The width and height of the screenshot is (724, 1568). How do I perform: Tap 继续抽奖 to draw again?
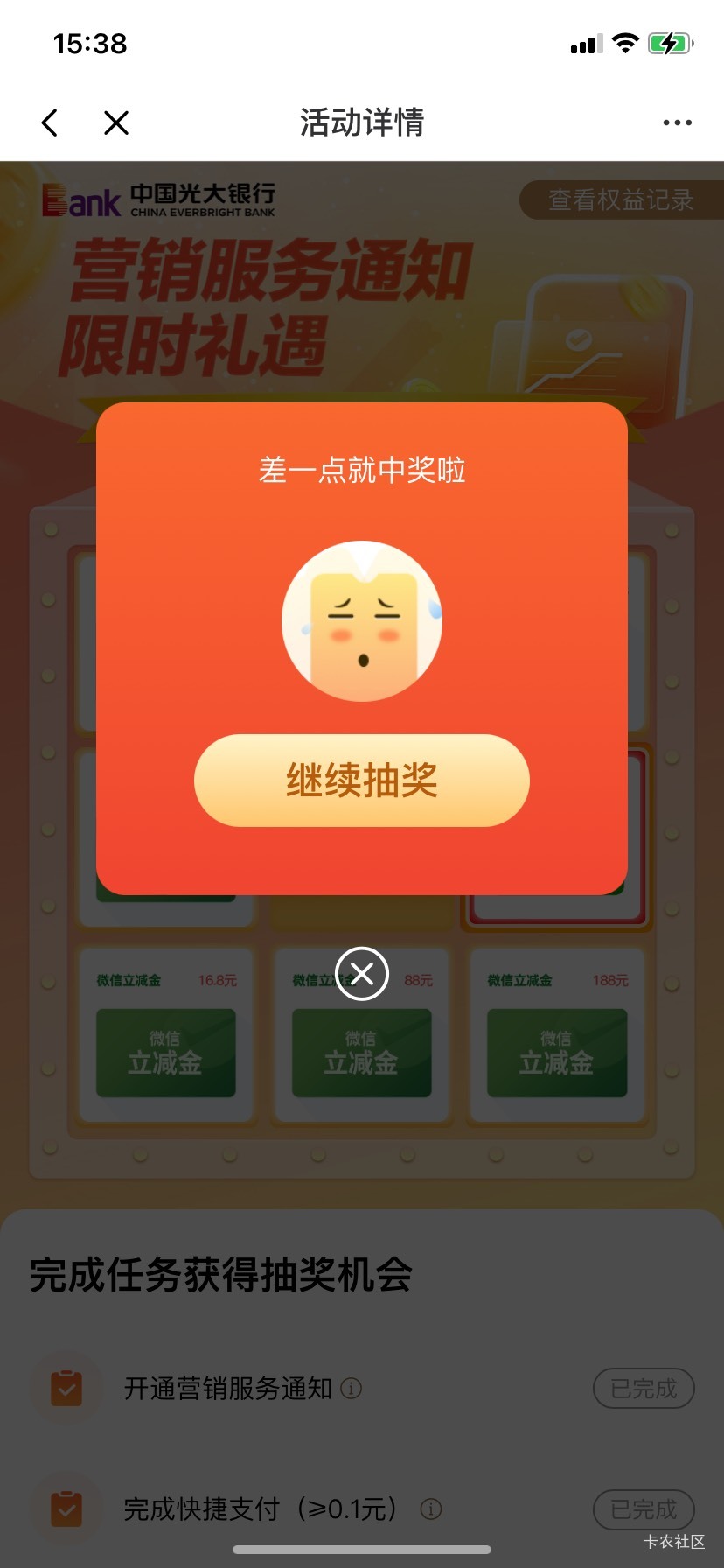pyautogui.click(x=361, y=780)
